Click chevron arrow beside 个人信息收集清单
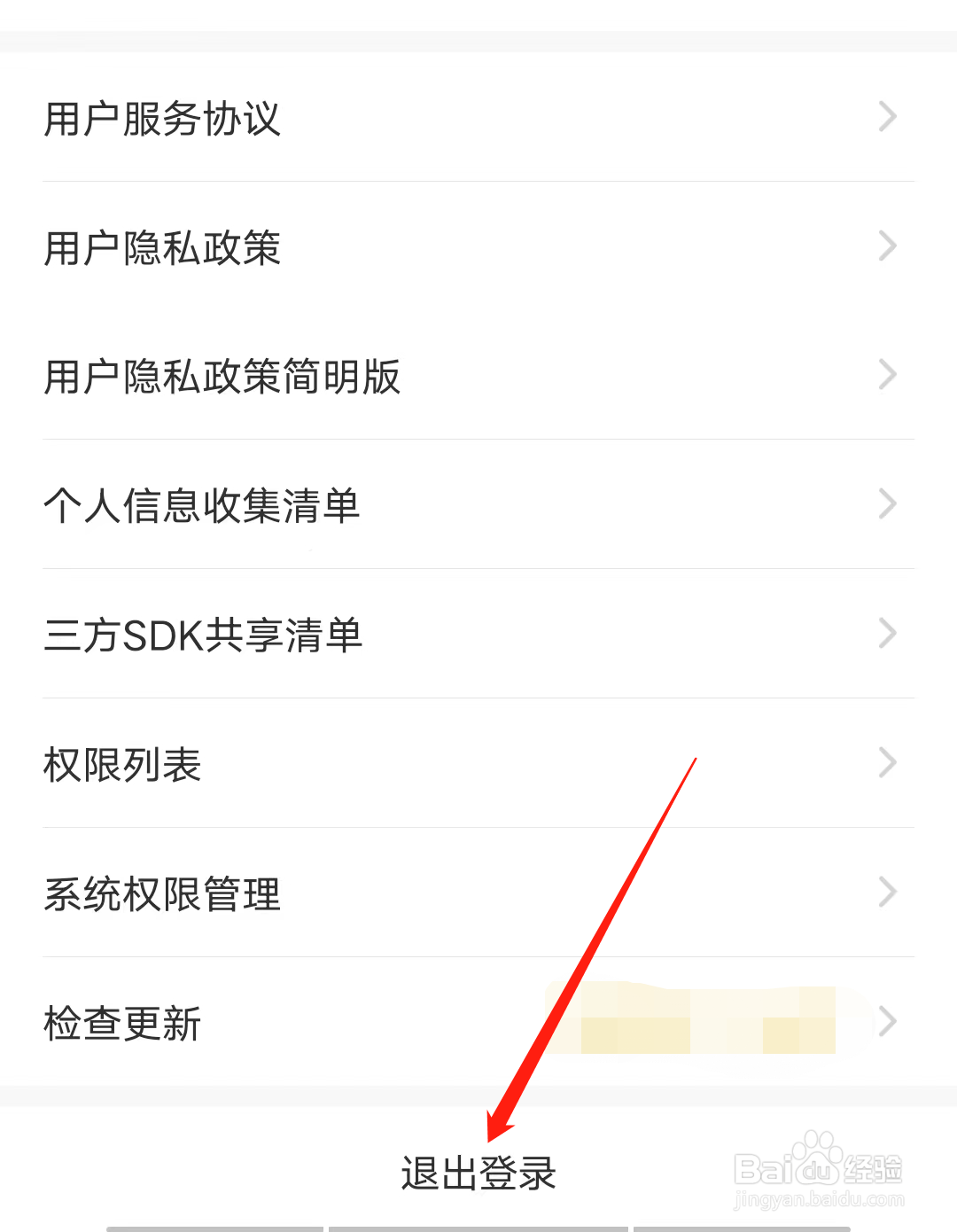This screenshot has height=1232, width=957. click(x=887, y=503)
